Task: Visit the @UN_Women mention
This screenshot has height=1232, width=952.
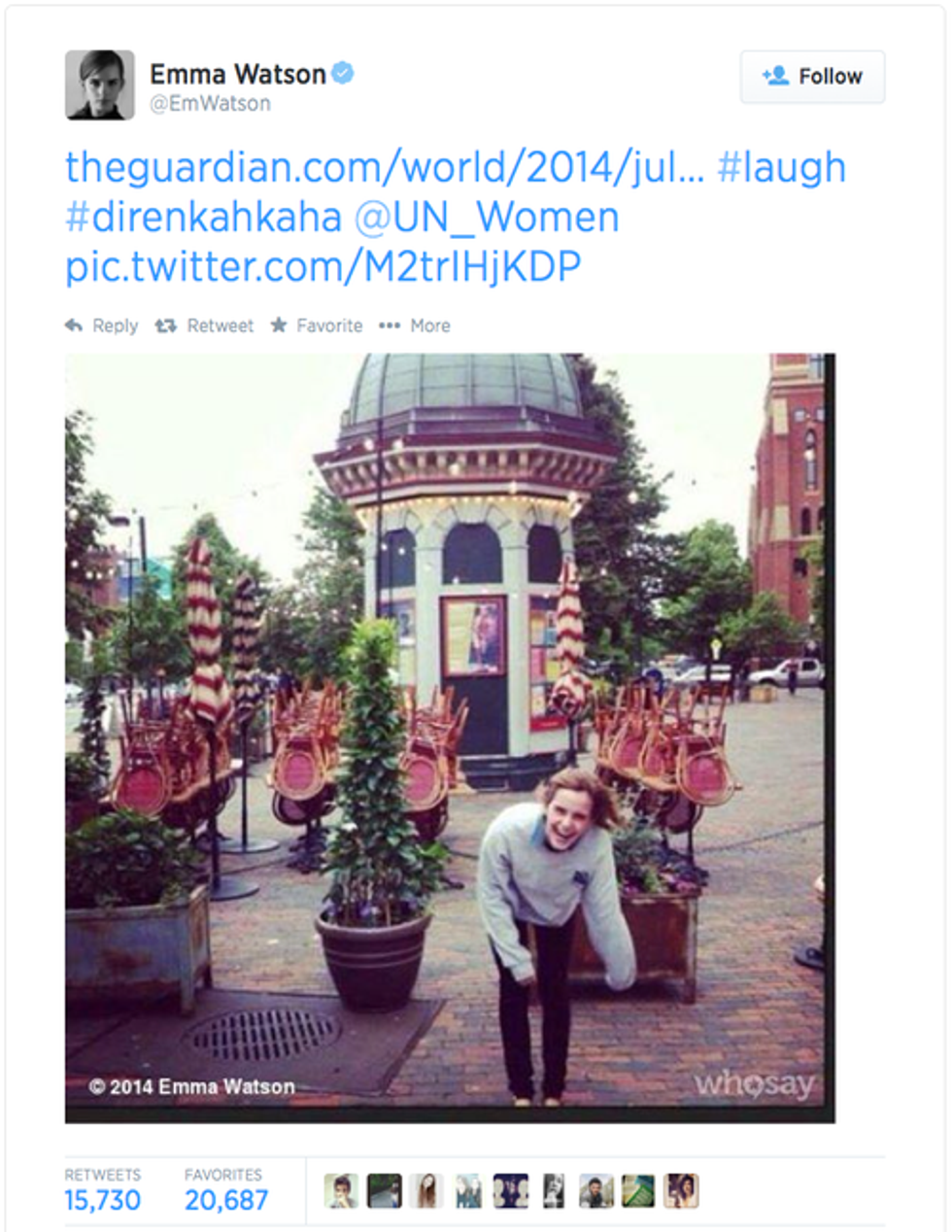Action: point(487,217)
